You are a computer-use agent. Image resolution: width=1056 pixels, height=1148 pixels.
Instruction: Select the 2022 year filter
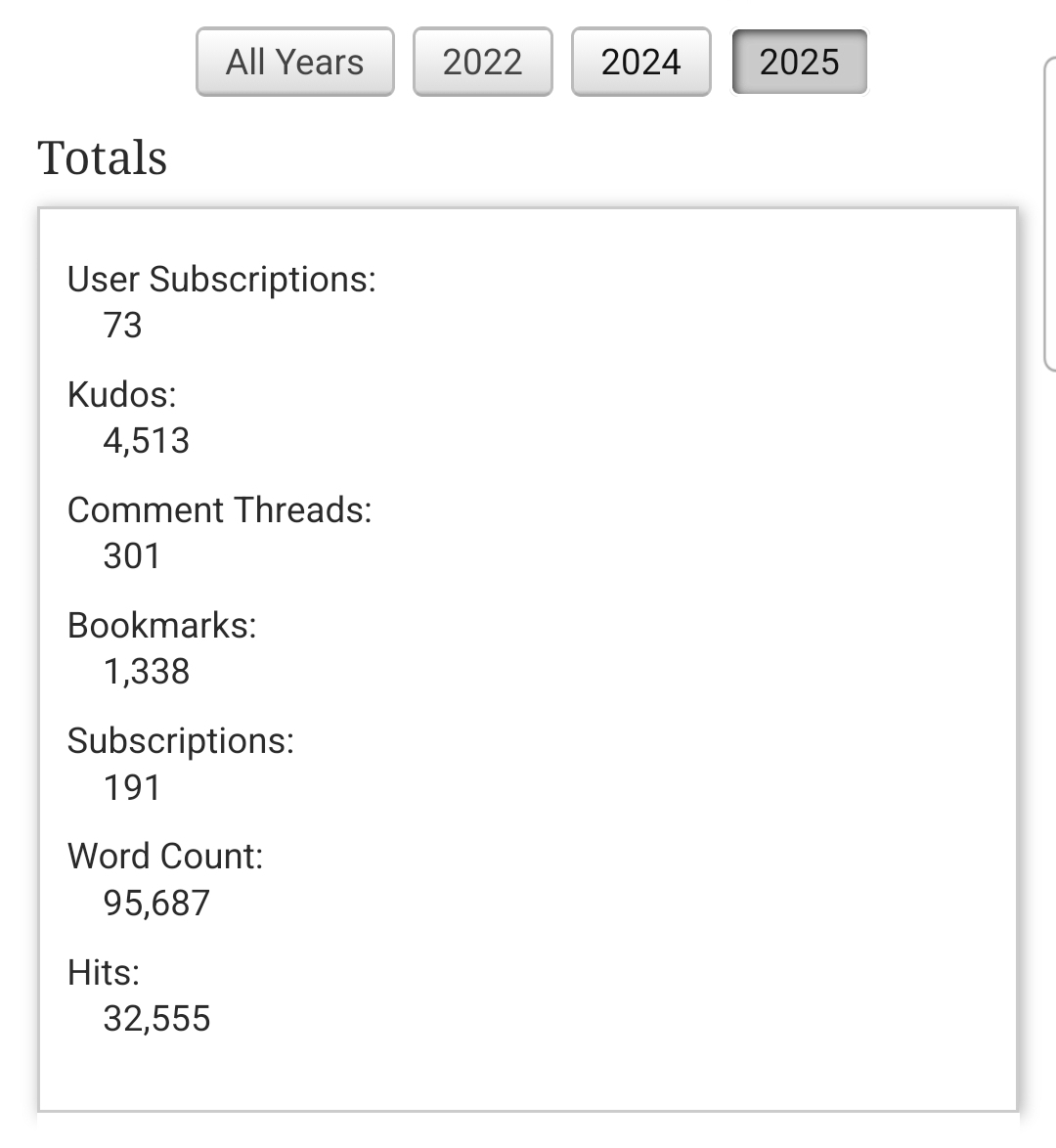click(x=482, y=63)
